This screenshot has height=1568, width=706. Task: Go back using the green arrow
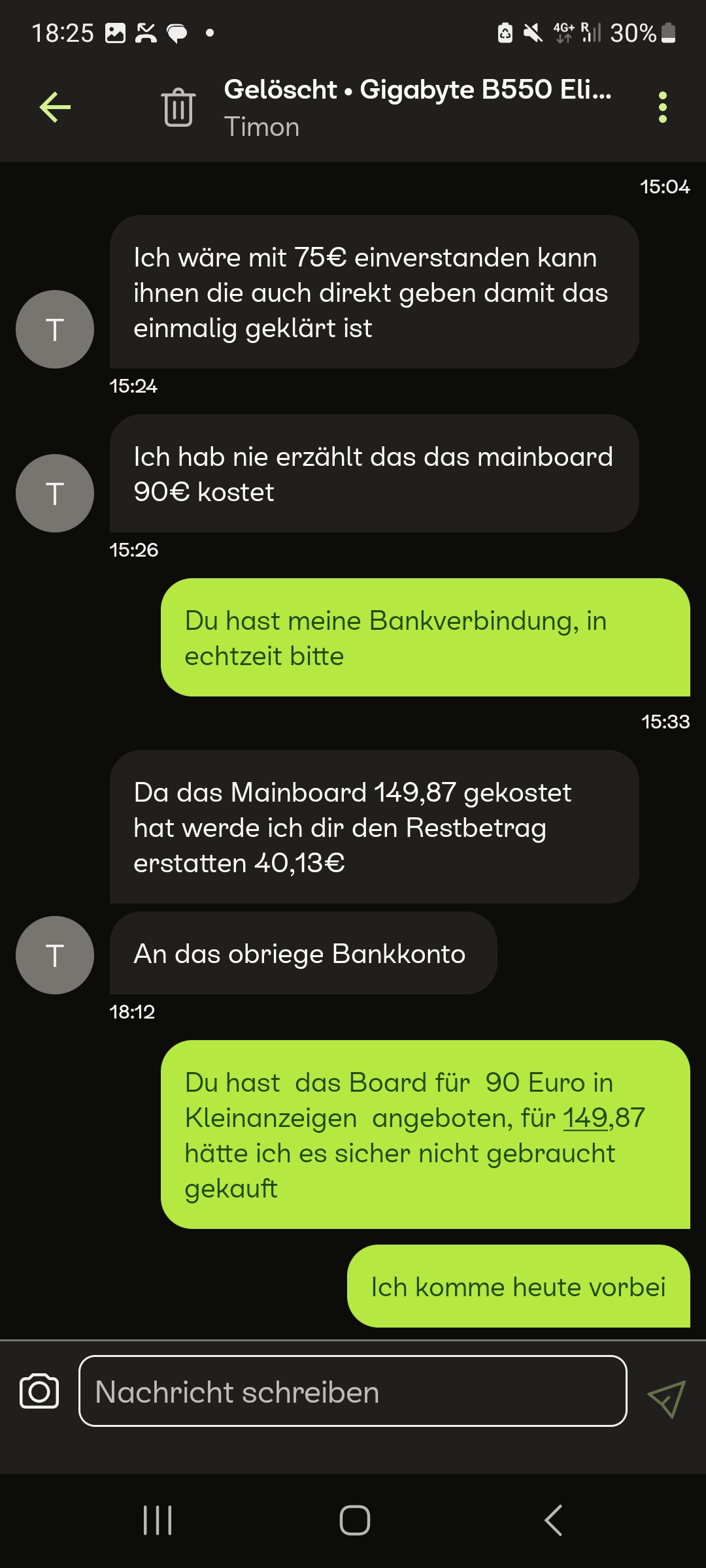point(55,107)
